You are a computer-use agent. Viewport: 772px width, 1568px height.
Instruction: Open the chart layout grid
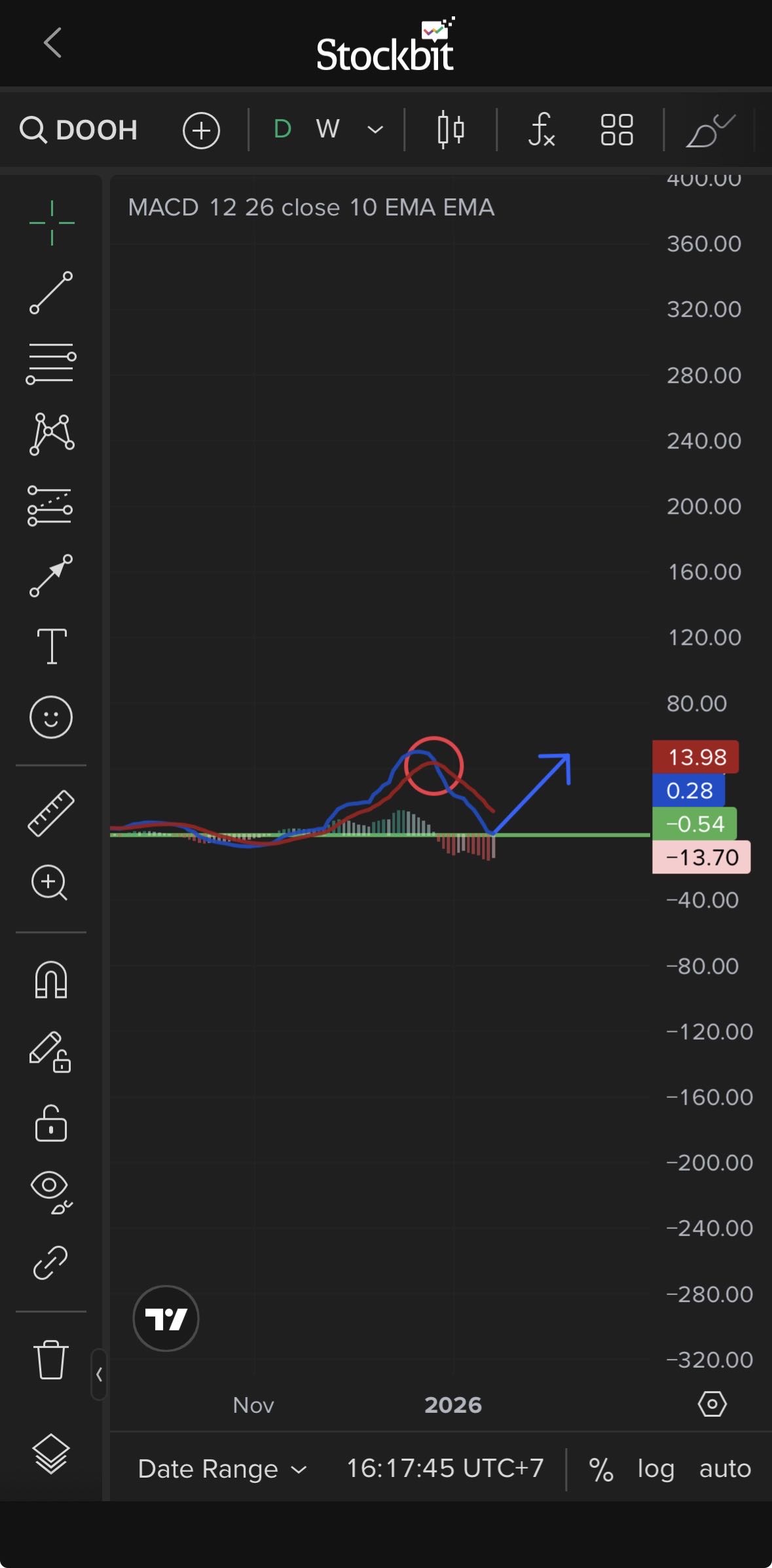click(617, 130)
